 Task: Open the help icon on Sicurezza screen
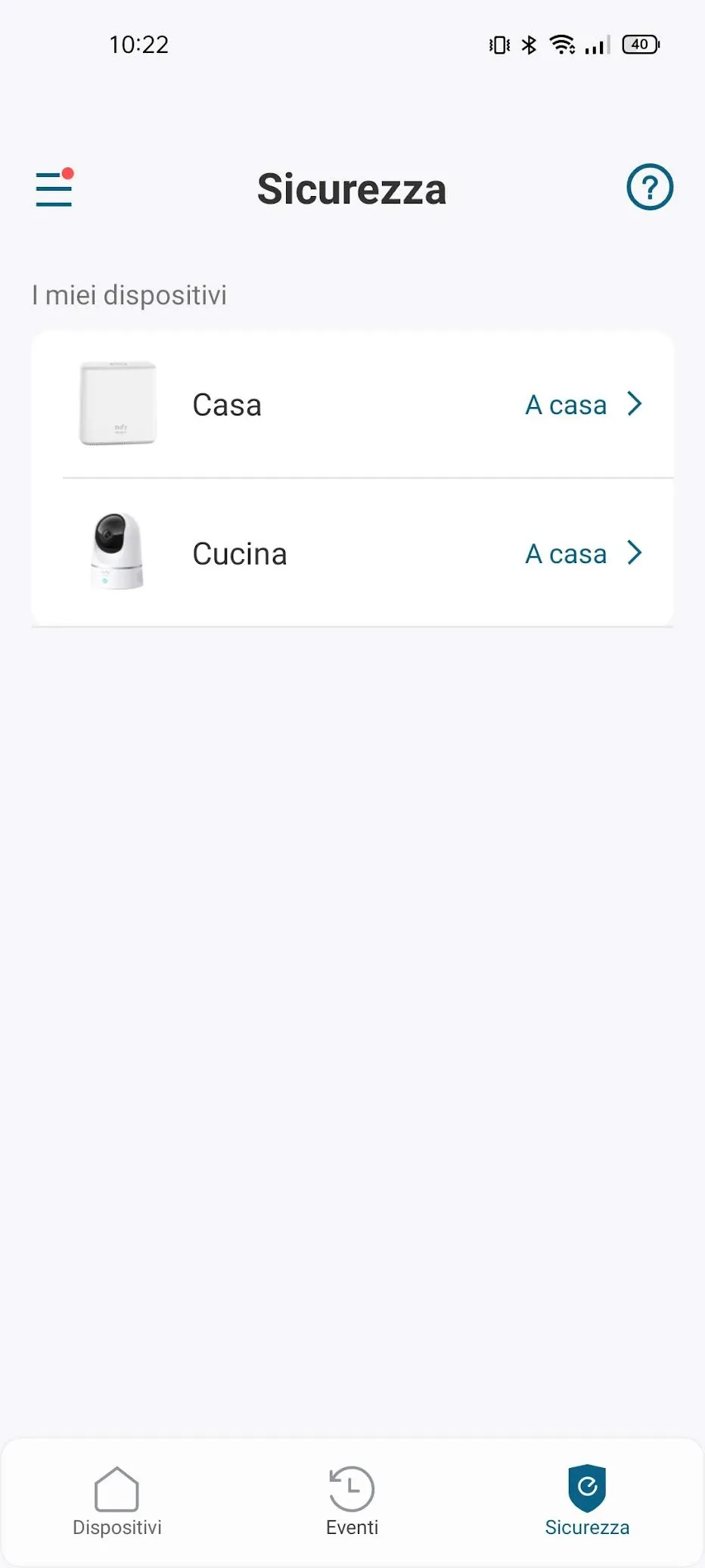650,187
